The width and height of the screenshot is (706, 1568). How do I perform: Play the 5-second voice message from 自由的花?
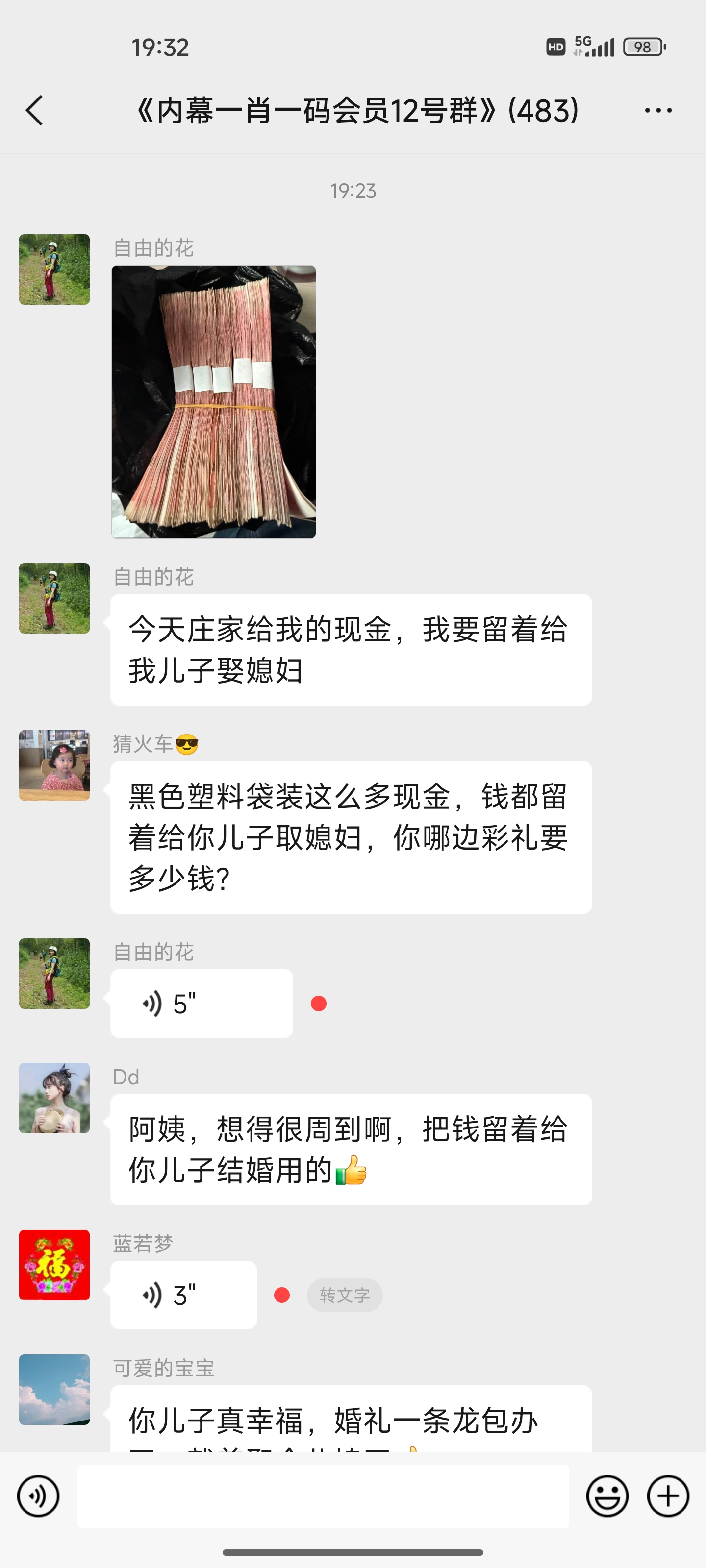201,1003
